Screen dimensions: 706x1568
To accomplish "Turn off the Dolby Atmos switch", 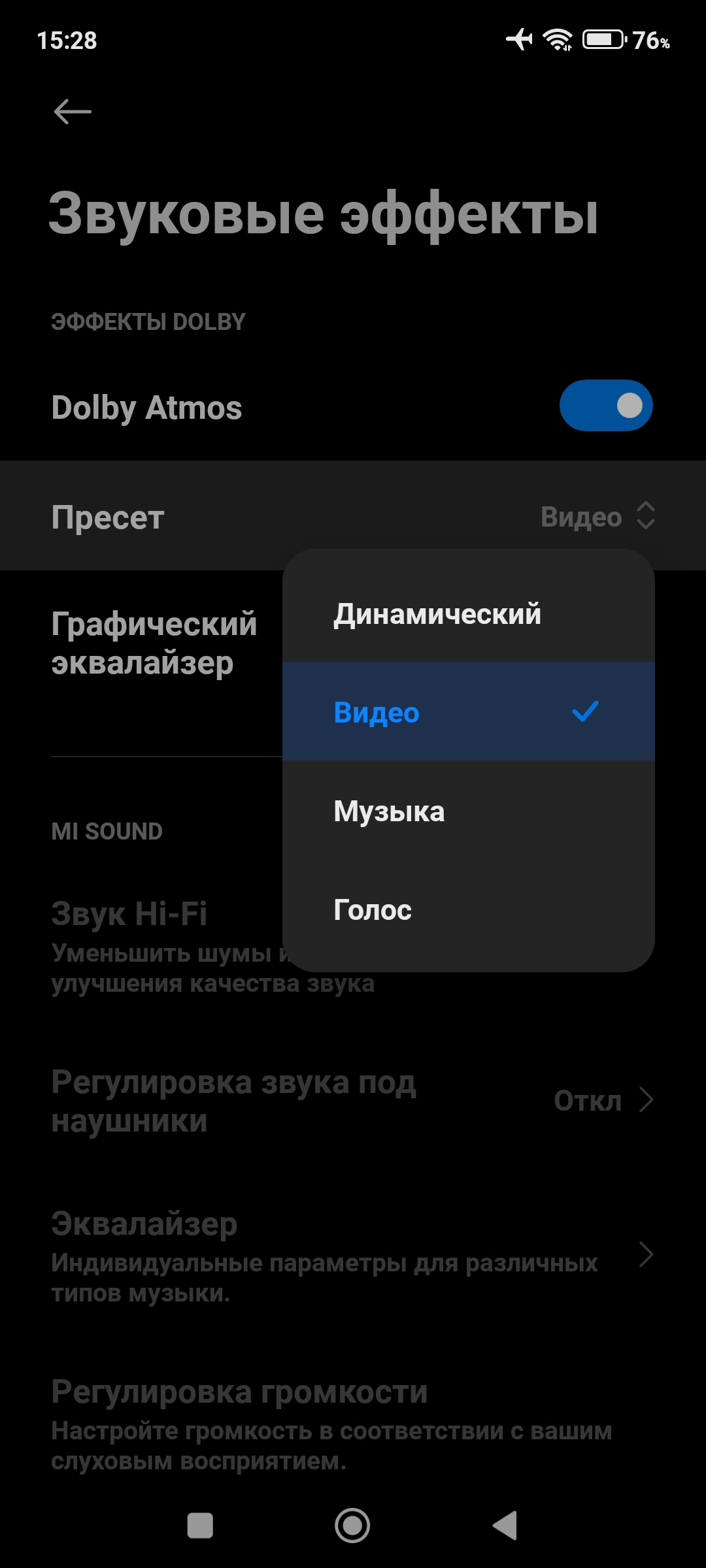I will 606,406.
